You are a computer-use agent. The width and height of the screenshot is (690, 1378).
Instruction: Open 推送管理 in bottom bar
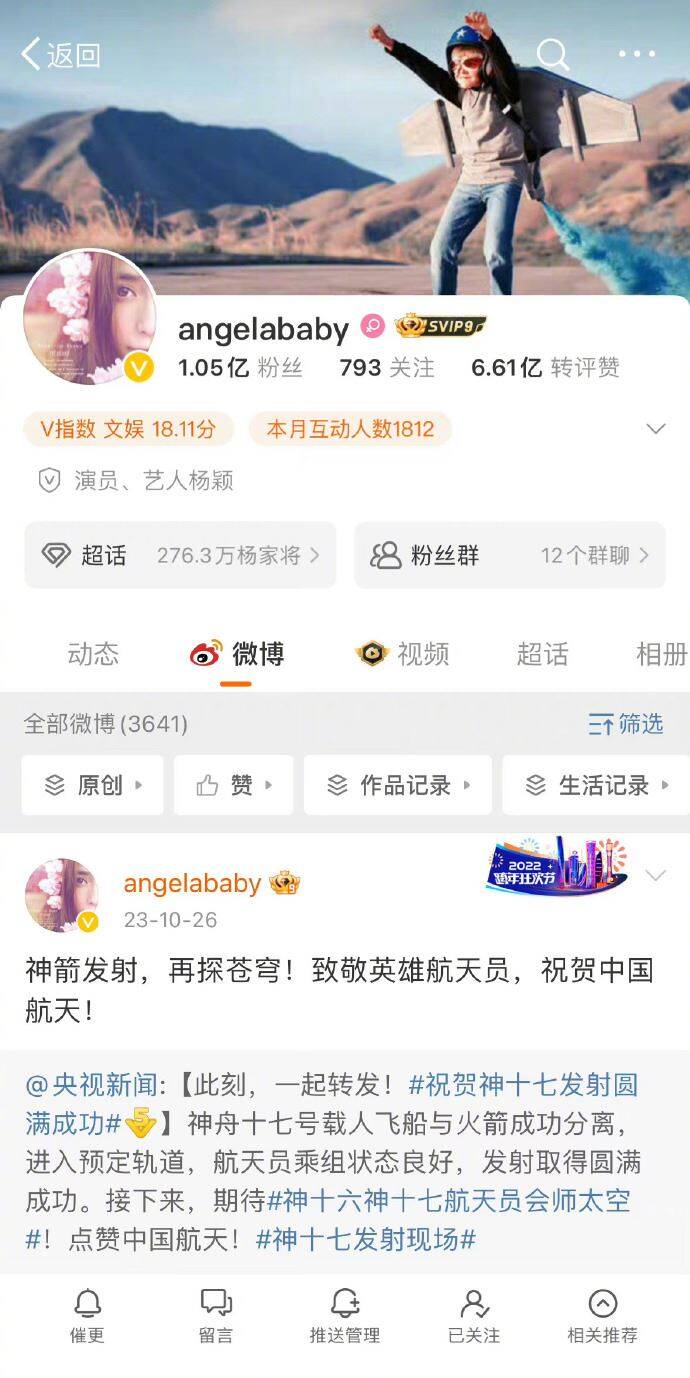pos(345,1316)
